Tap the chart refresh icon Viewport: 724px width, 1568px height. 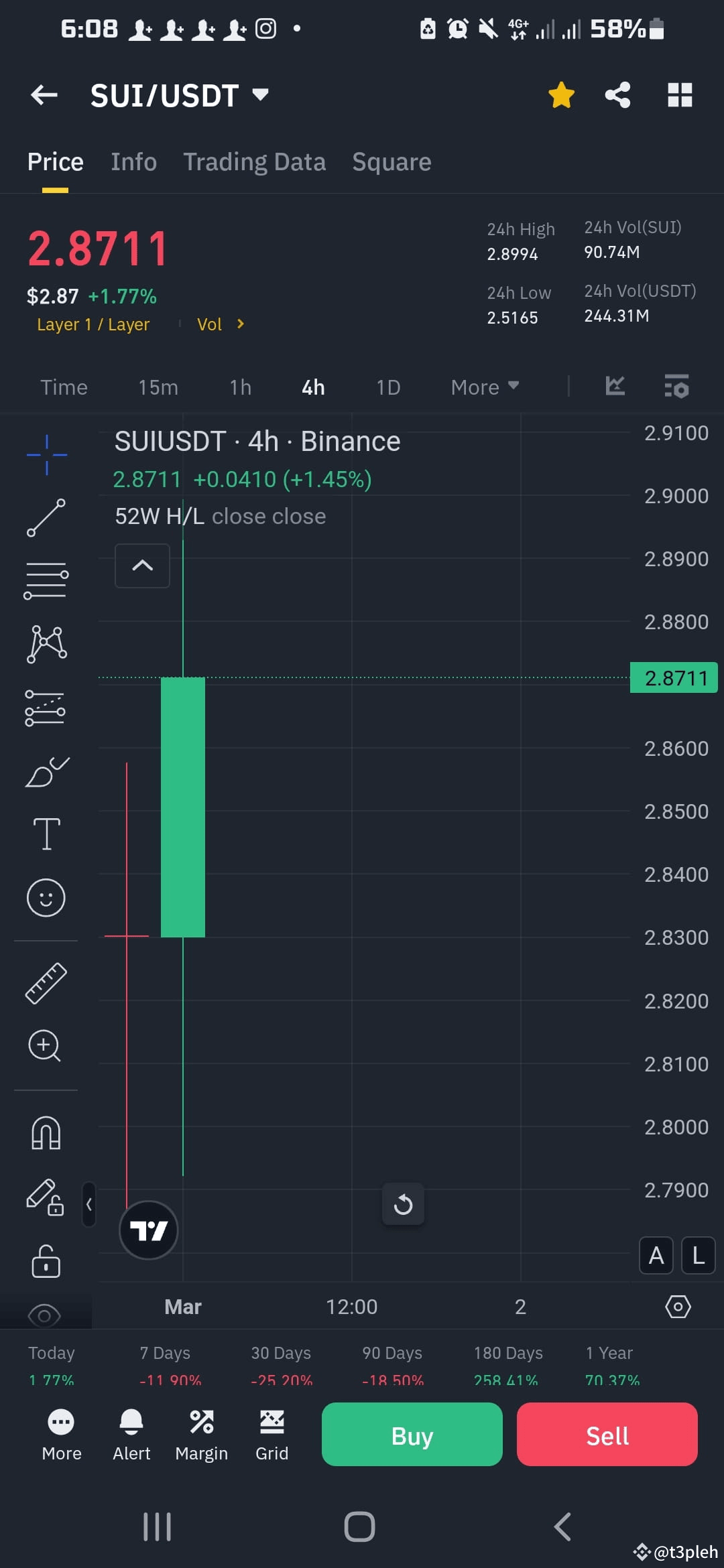403,1204
